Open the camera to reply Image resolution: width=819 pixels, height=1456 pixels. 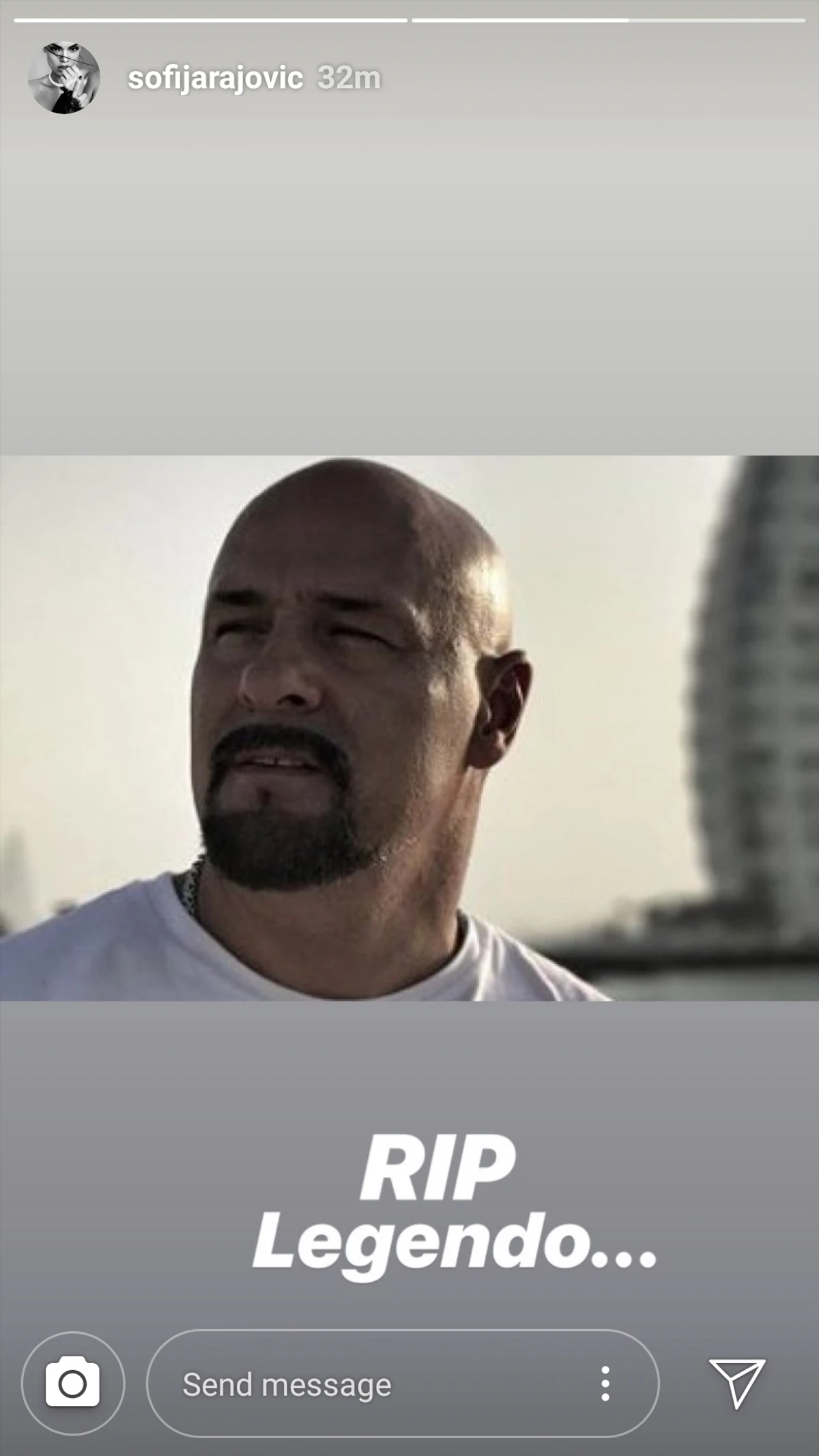[72, 1384]
